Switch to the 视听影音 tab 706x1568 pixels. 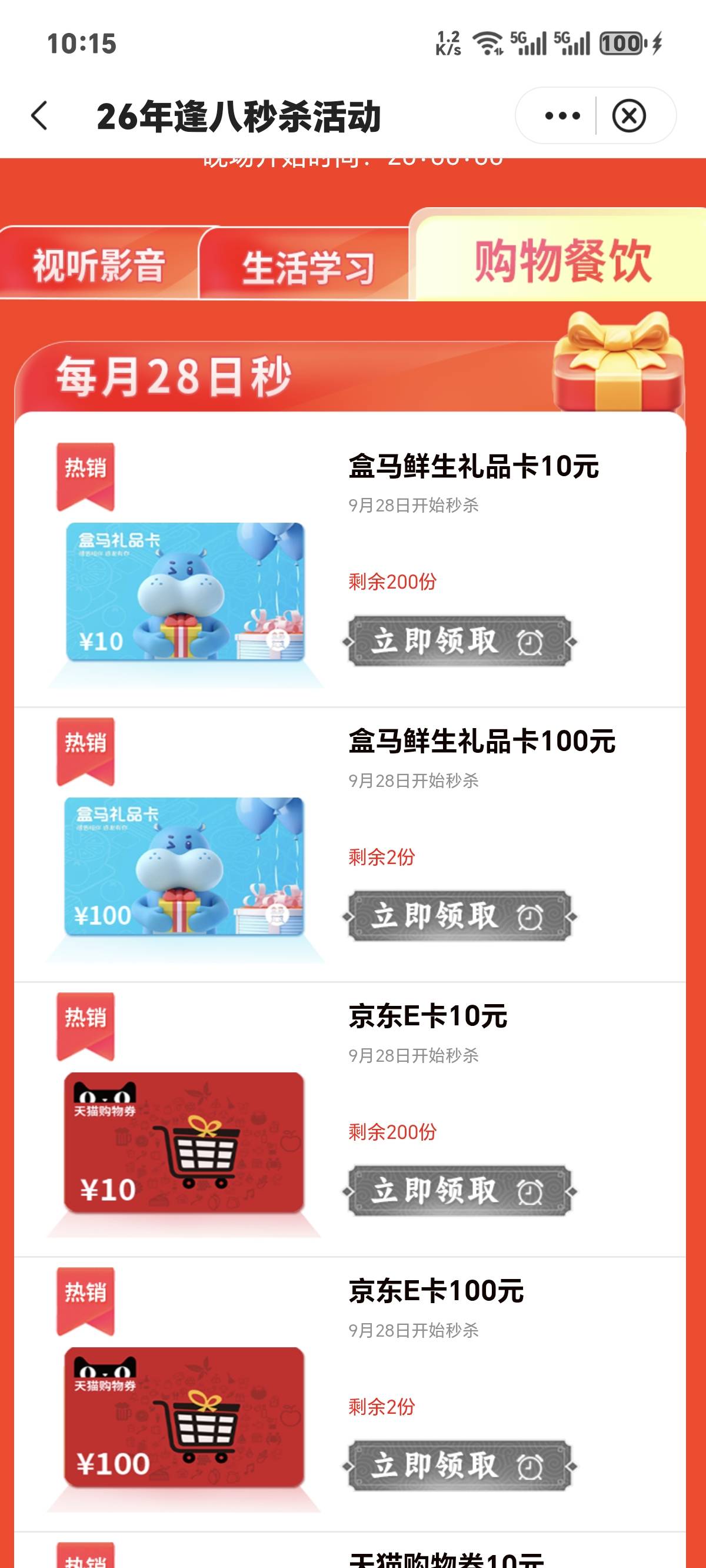click(100, 265)
